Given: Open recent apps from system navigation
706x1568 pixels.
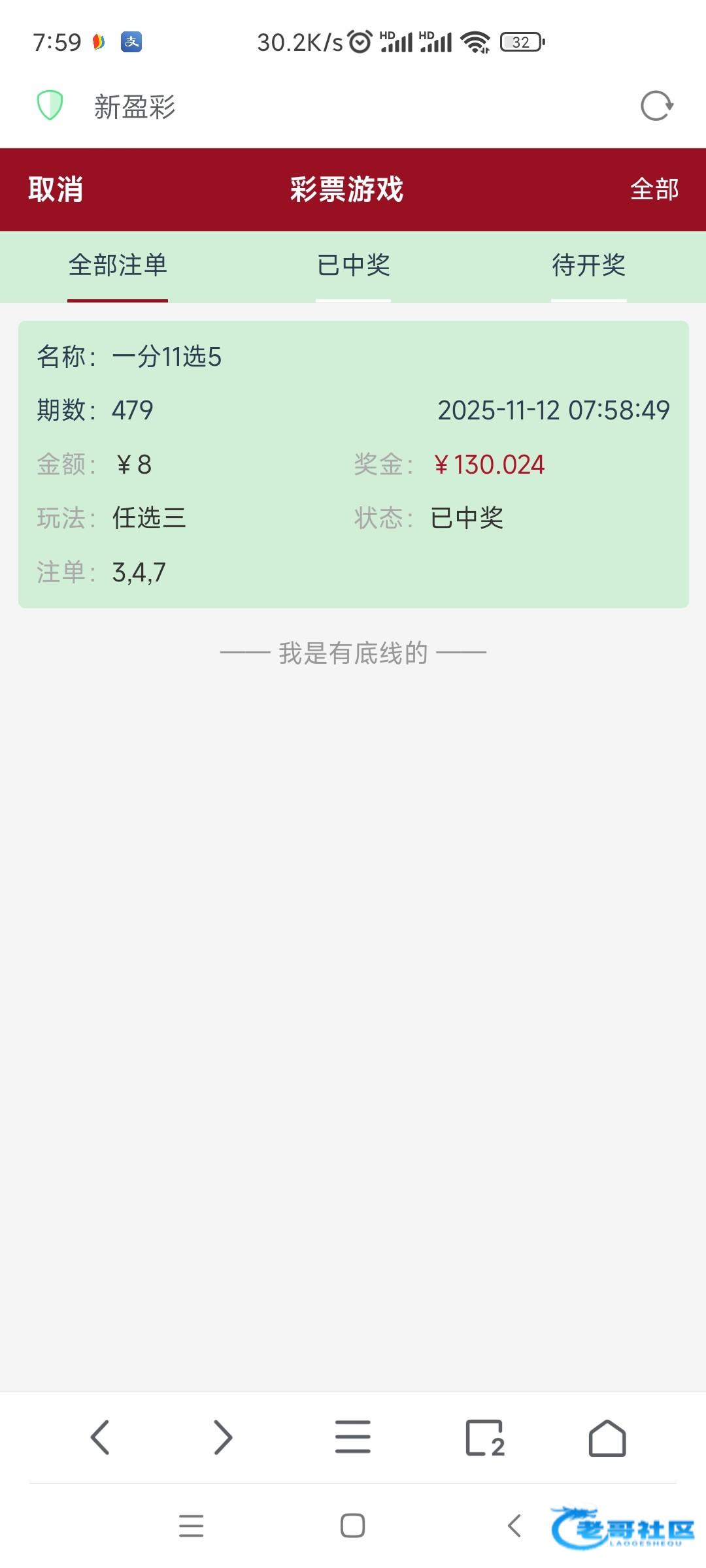Looking at the screenshot, I should click(x=191, y=1526).
